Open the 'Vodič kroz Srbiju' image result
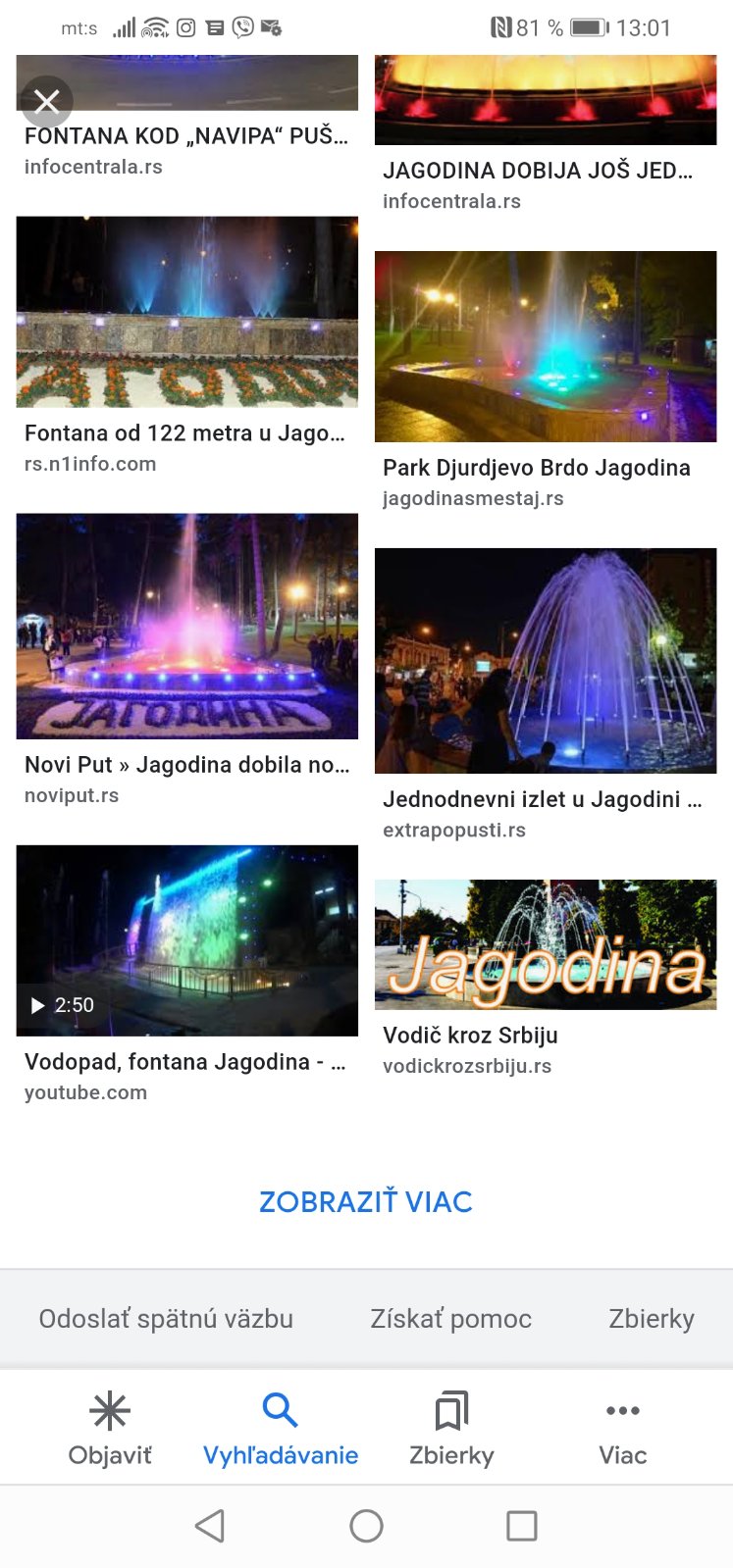733x1568 pixels. (545, 944)
